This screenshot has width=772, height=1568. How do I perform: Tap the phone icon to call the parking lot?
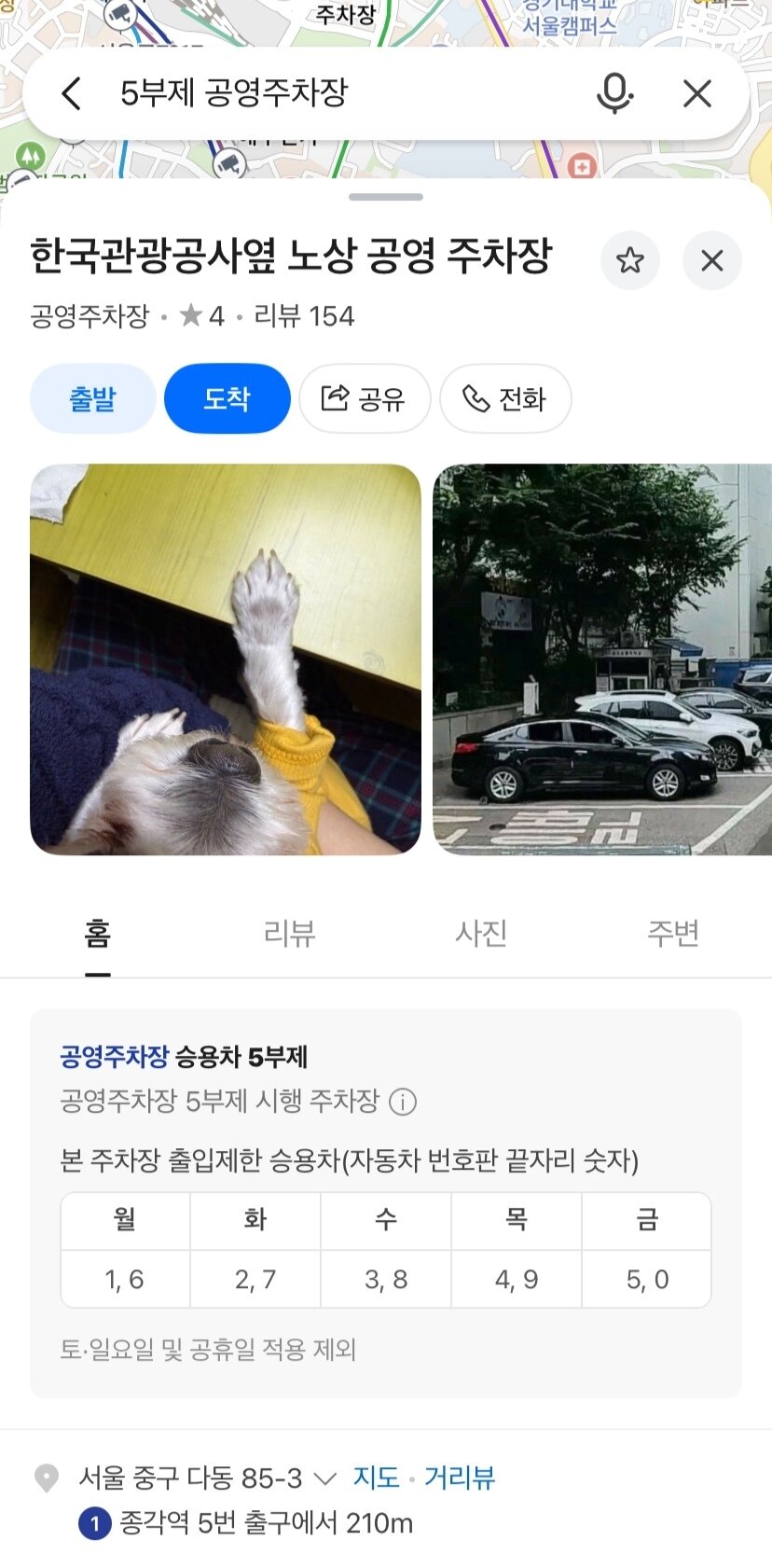click(476, 398)
